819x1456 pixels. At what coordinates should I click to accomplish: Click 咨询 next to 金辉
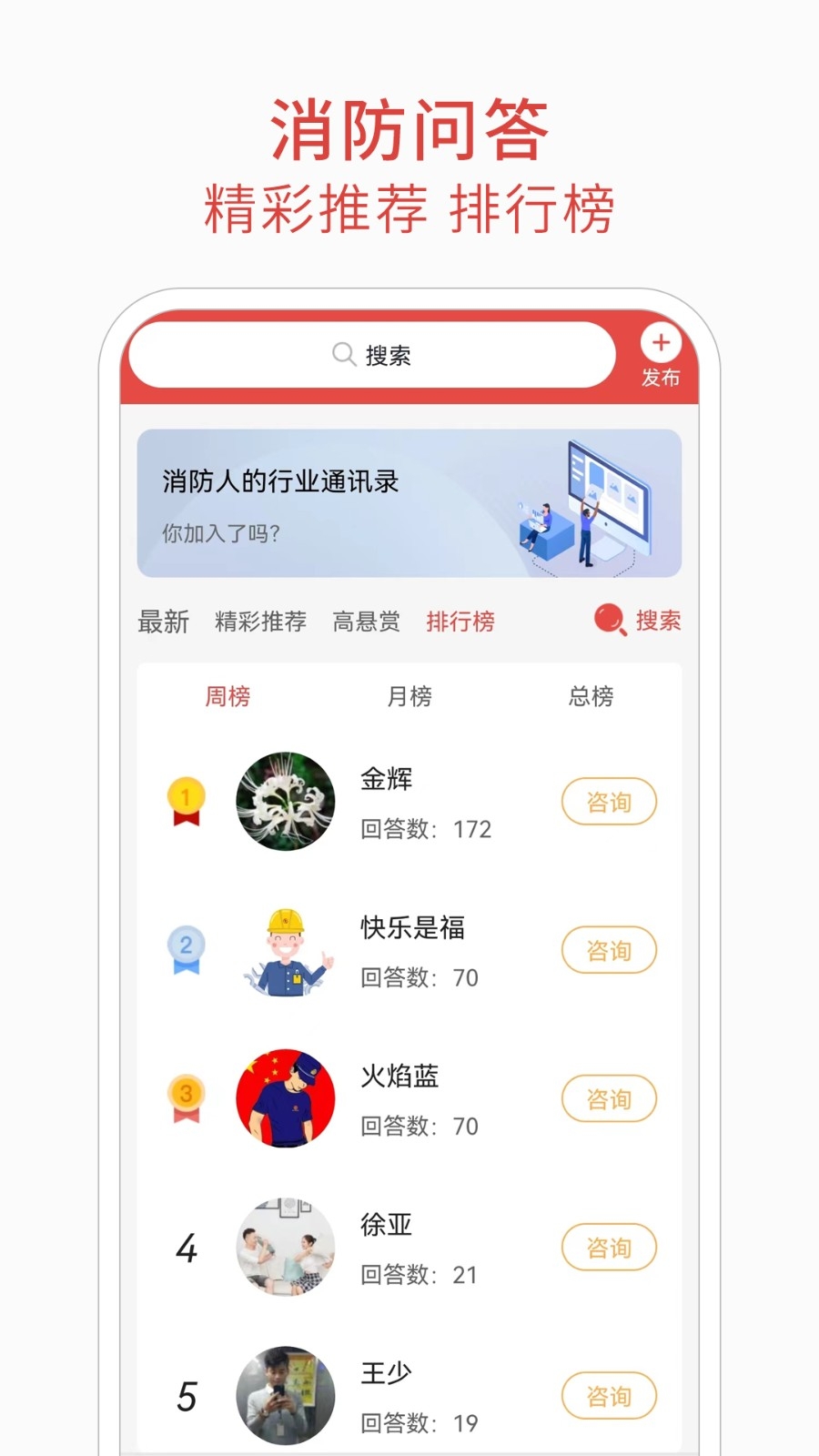click(609, 802)
